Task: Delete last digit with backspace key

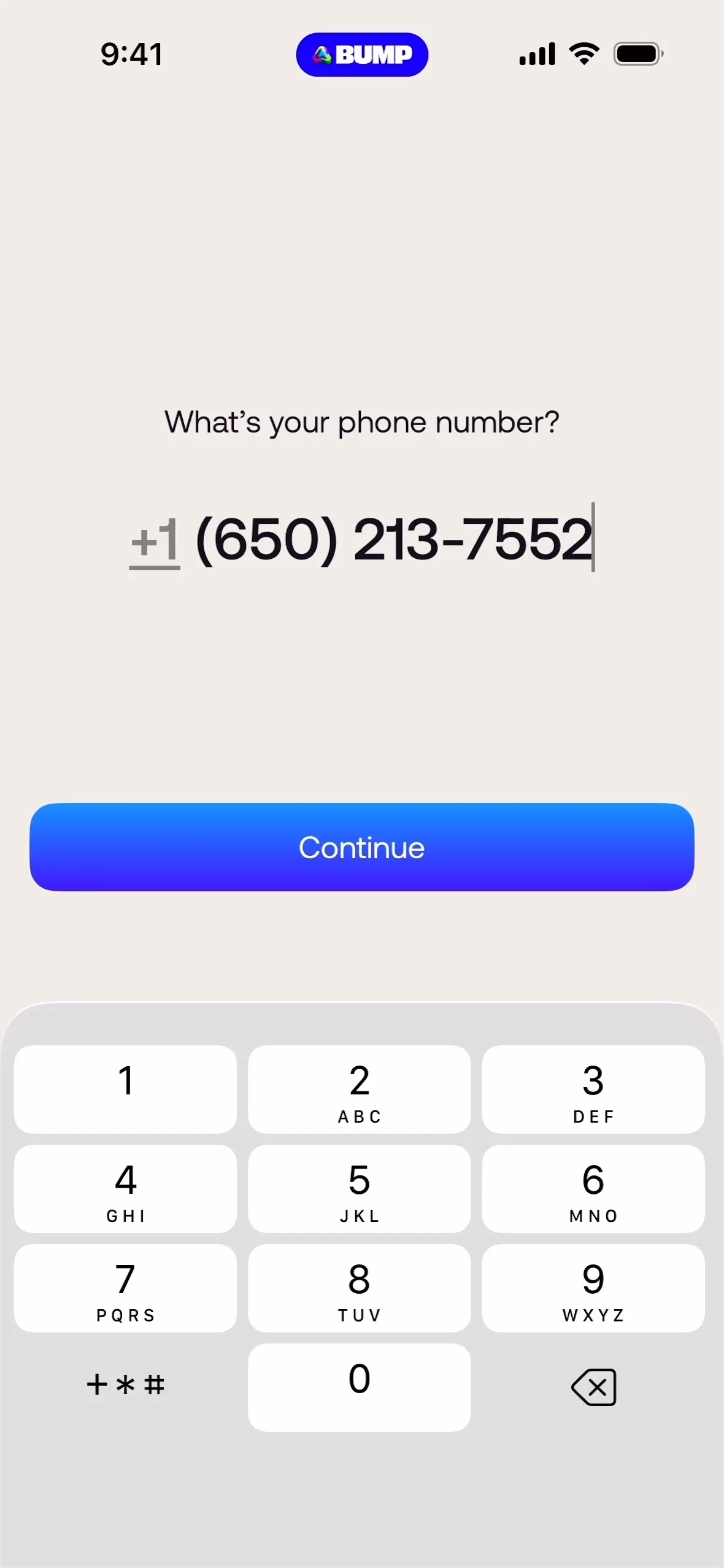Action: pyautogui.click(x=593, y=1387)
